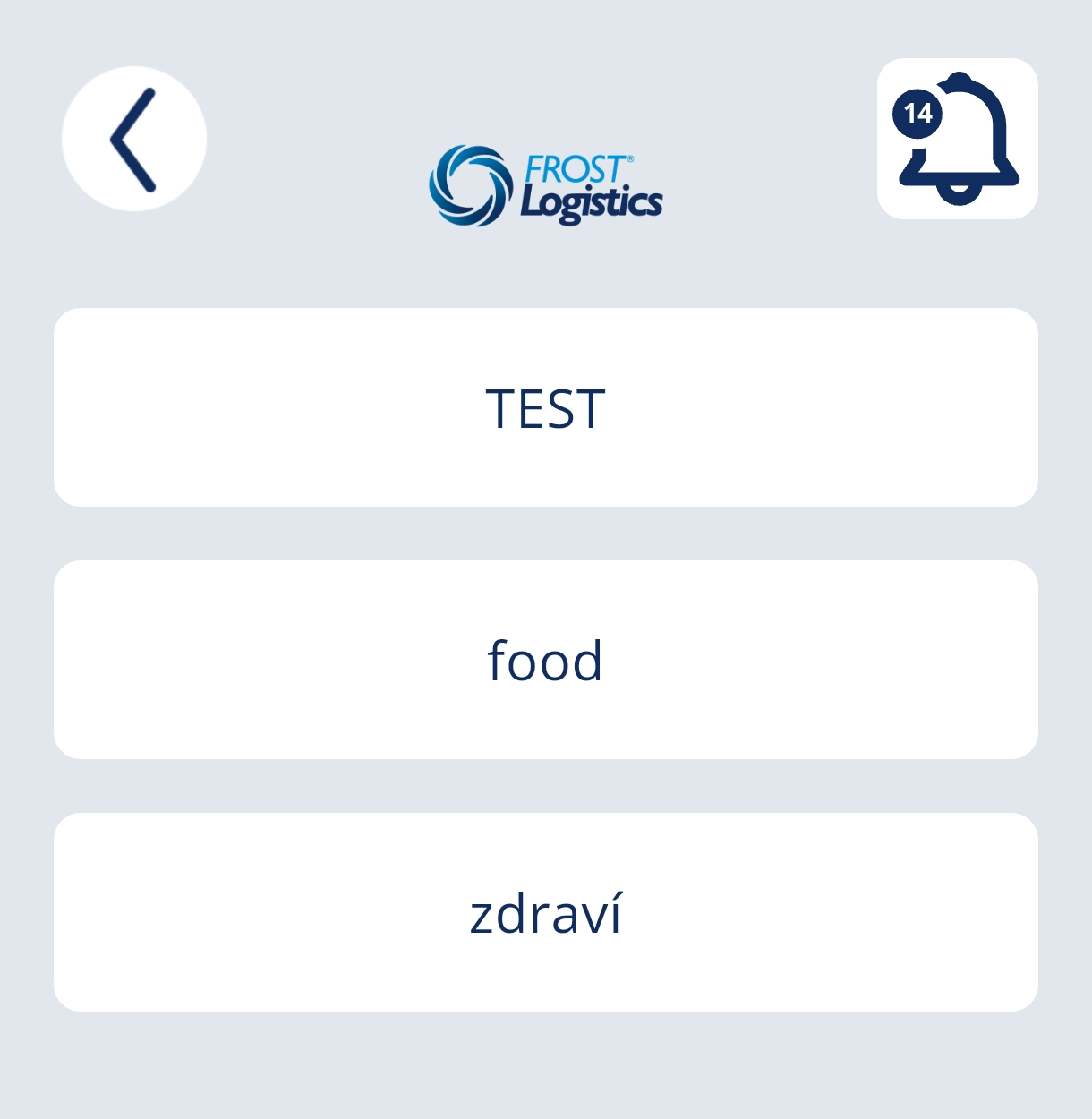Select the food category
The height and width of the screenshot is (1119, 1092).
546,660
